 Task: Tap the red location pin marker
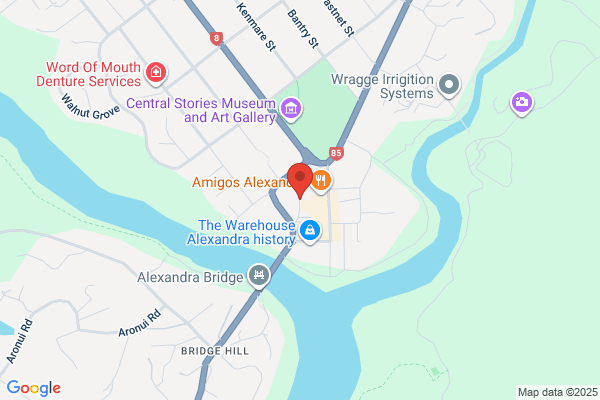(300, 181)
